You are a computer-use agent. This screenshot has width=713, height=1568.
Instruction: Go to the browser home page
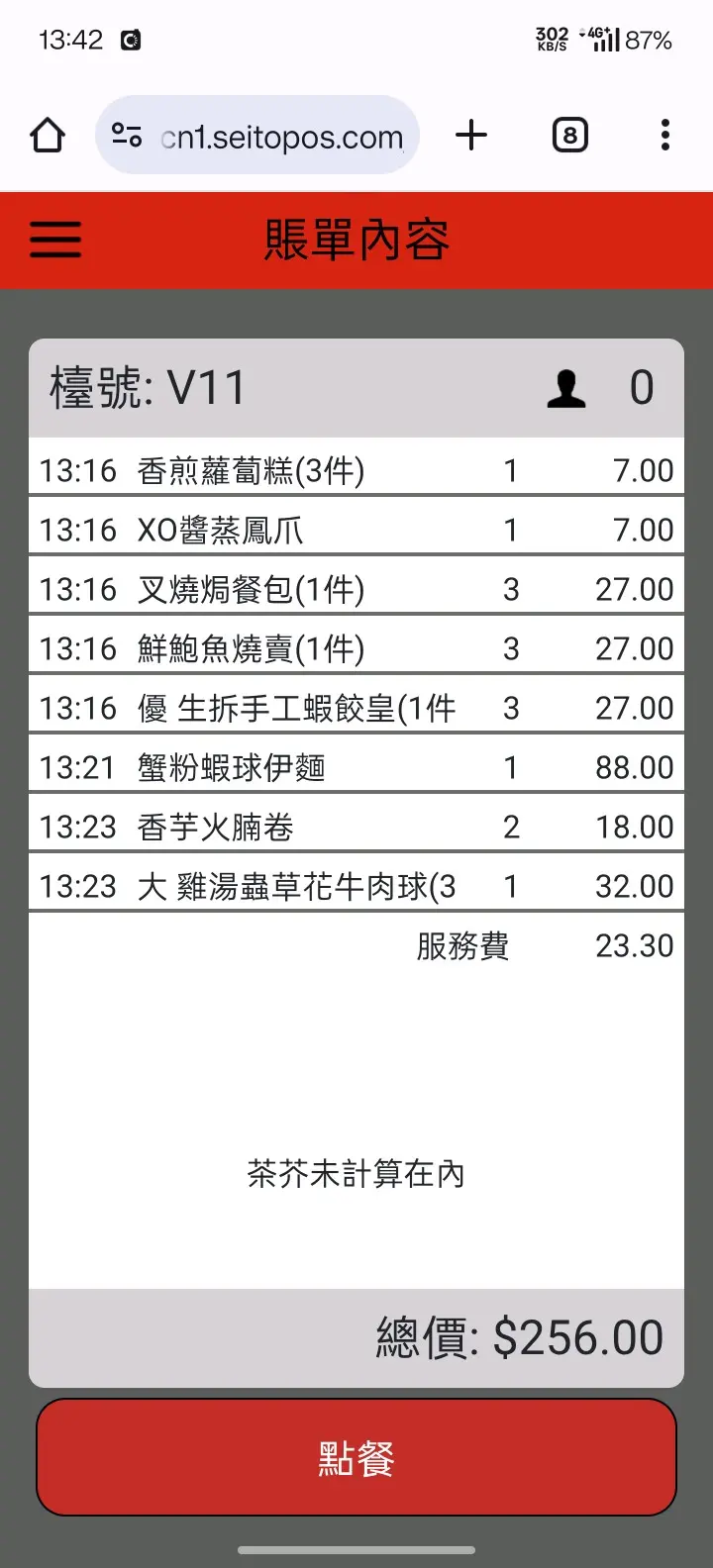click(48, 136)
